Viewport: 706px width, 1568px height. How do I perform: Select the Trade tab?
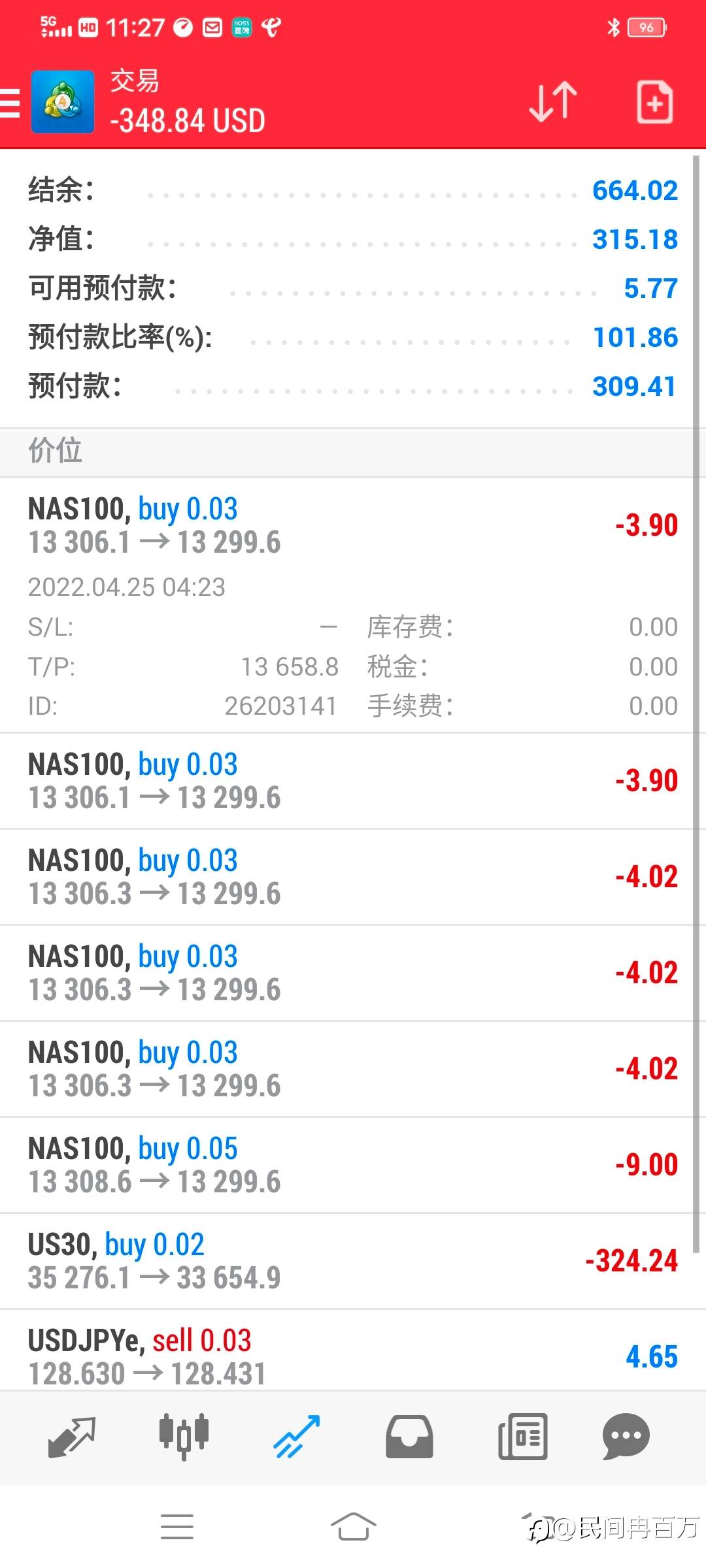click(x=297, y=1437)
